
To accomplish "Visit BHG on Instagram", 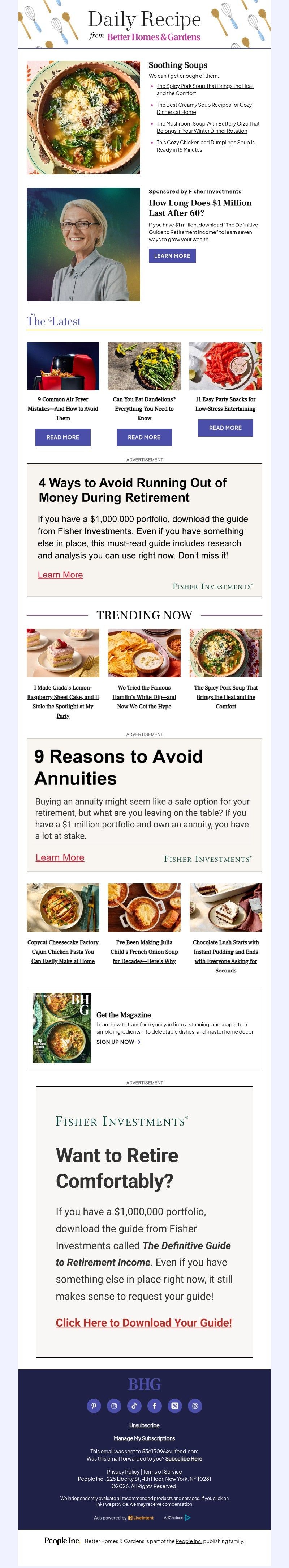I will (x=114, y=1406).
